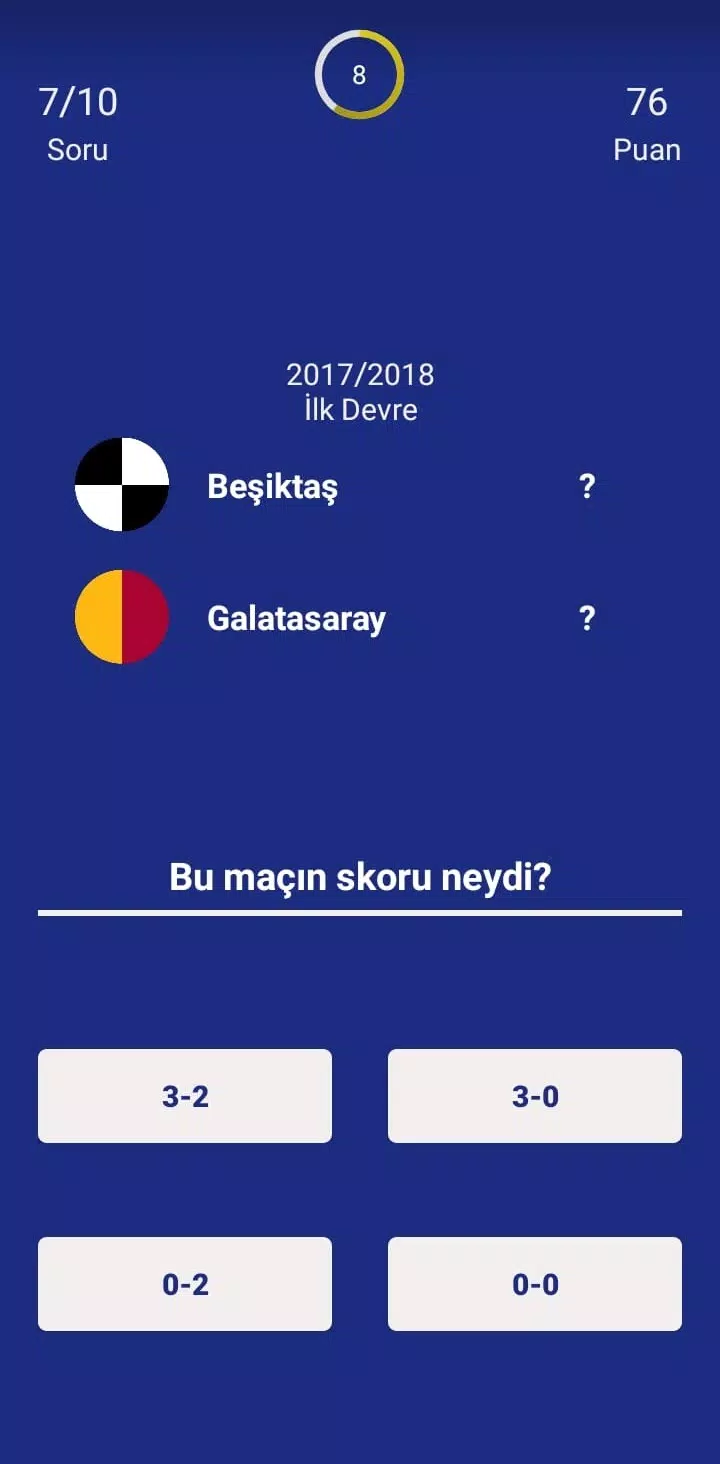720x1464 pixels.
Task: Answer with the 0-0 option
Action: coord(535,1284)
